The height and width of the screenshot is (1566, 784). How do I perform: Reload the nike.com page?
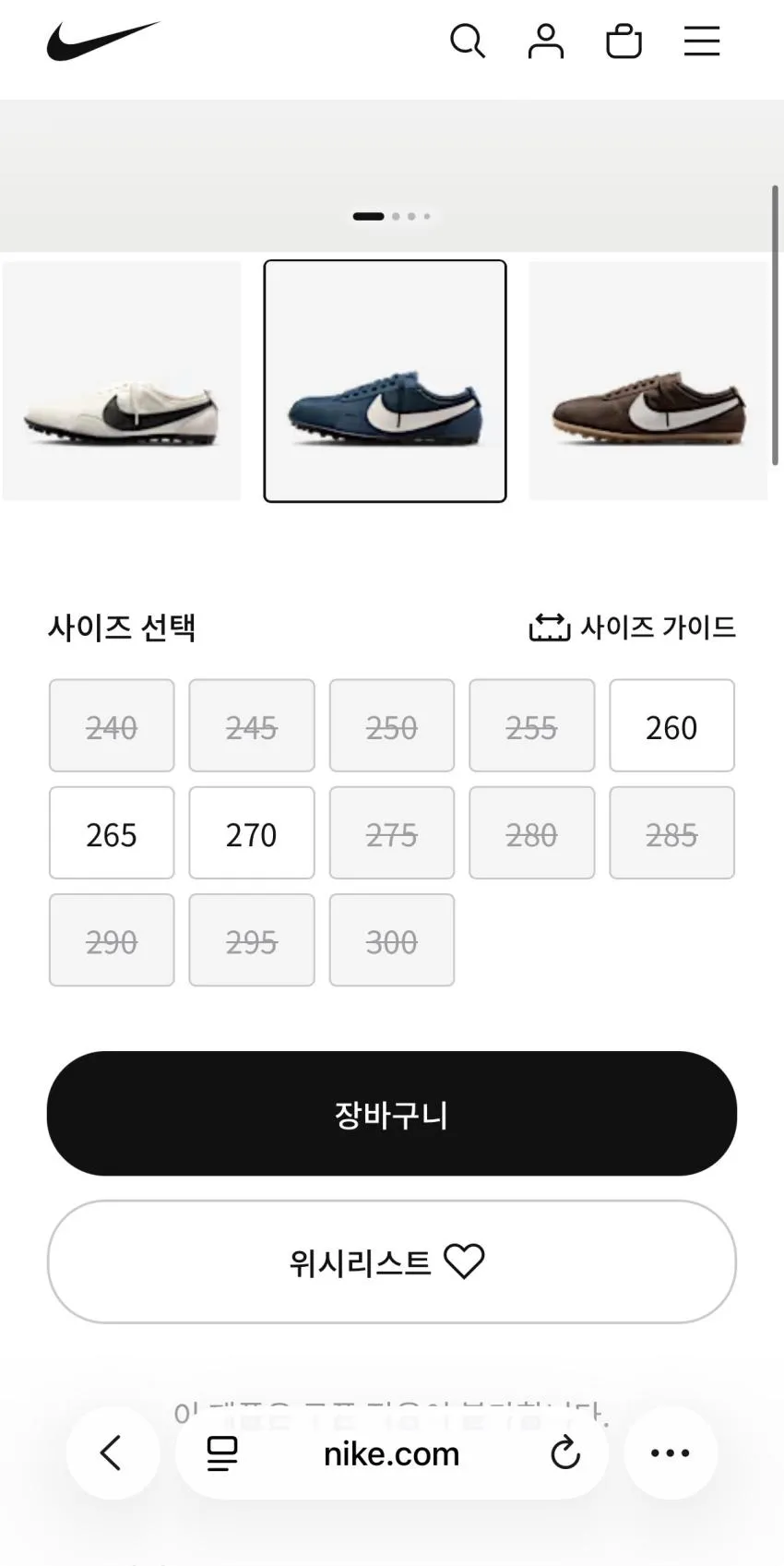pos(564,1453)
